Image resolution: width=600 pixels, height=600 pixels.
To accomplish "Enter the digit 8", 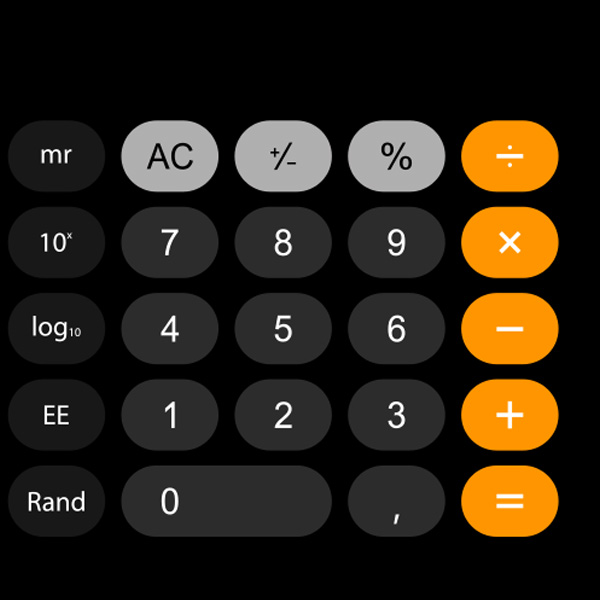I will click(x=283, y=243).
